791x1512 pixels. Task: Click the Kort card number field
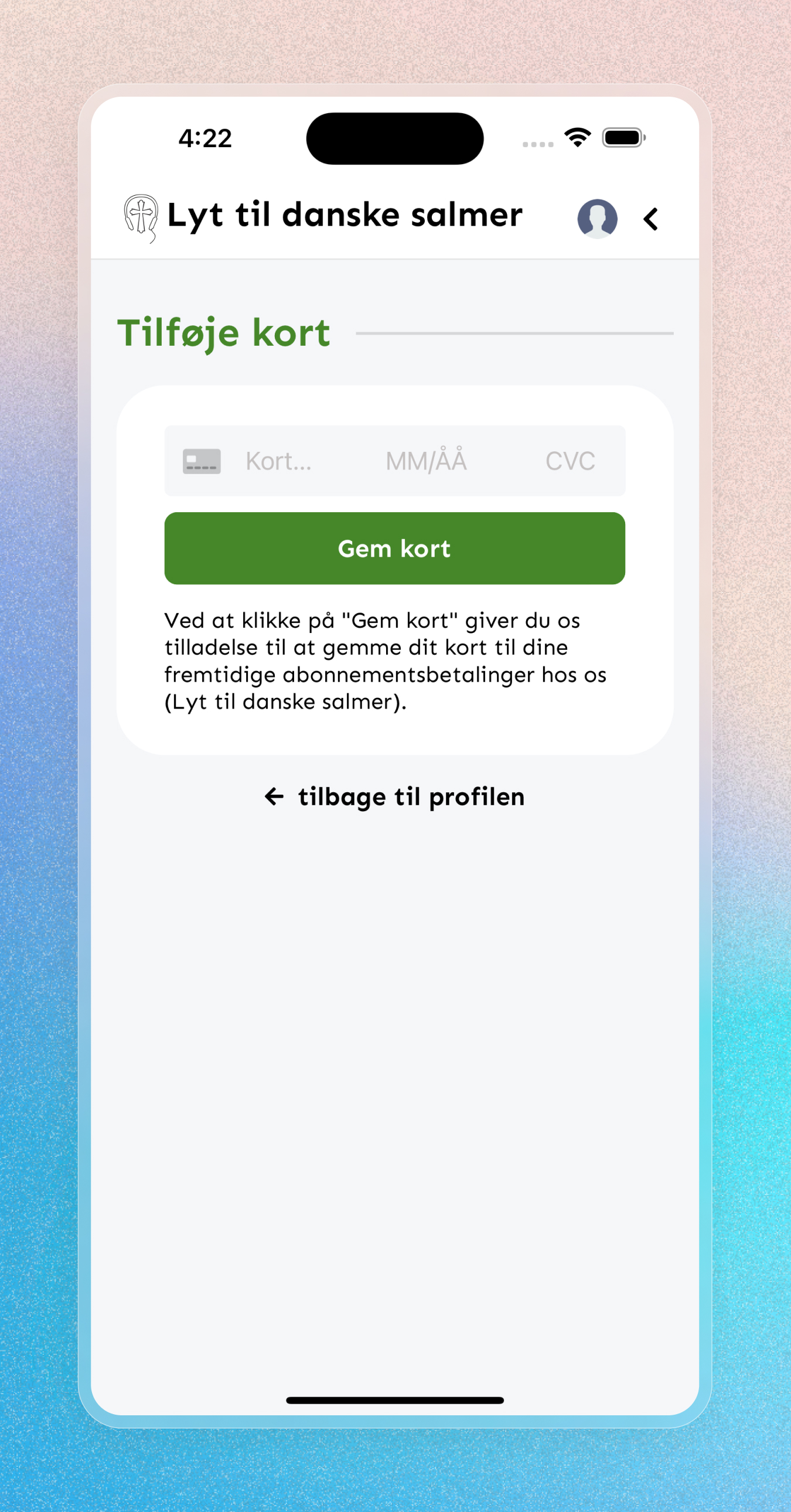coord(279,461)
